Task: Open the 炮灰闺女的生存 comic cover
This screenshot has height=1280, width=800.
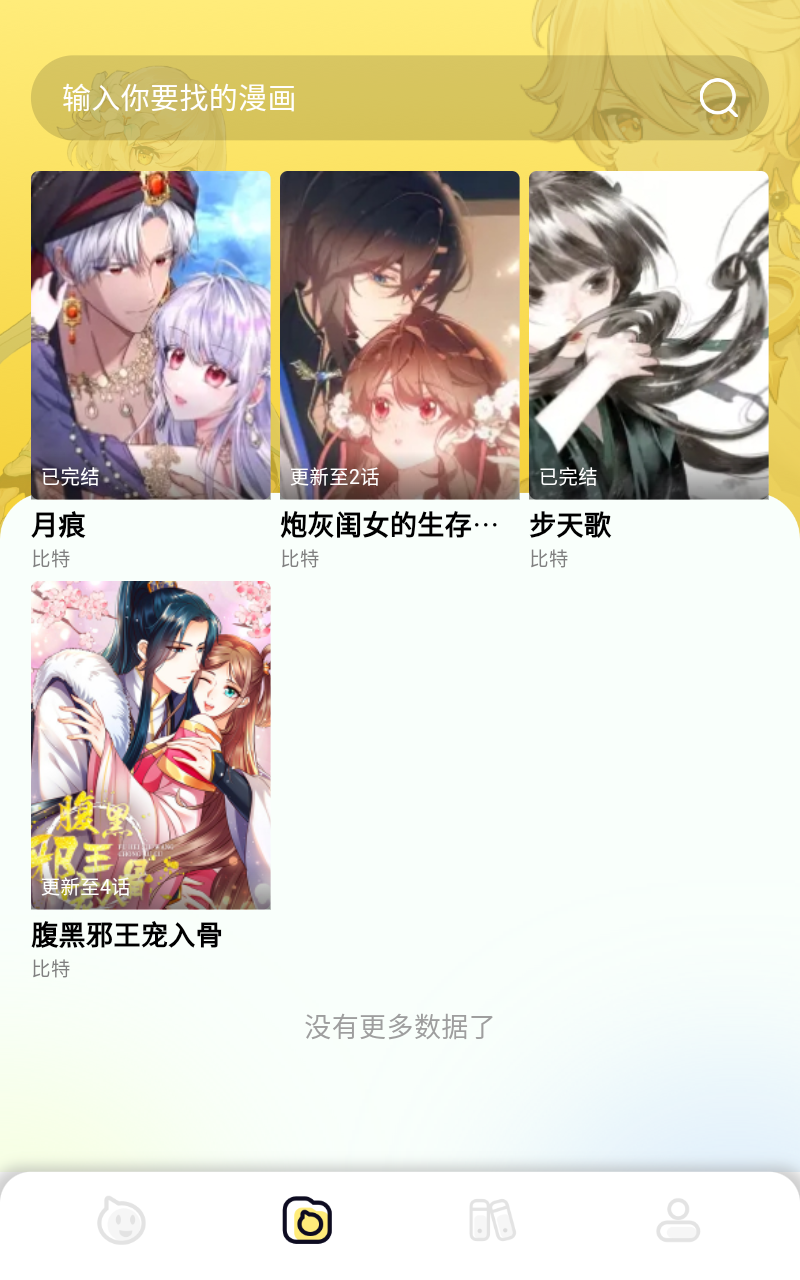Action: 400,334
